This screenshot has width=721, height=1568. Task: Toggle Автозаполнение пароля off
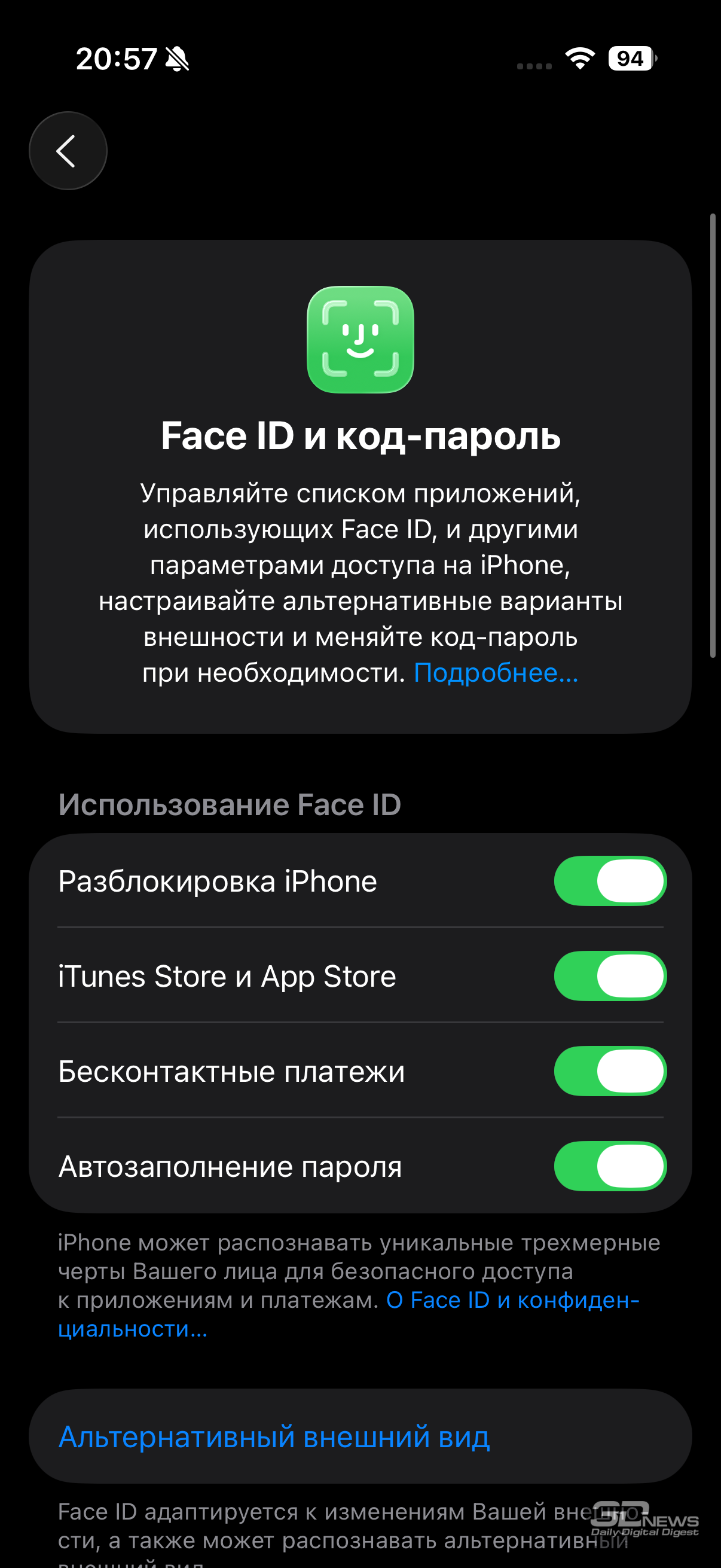(610, 1166)
